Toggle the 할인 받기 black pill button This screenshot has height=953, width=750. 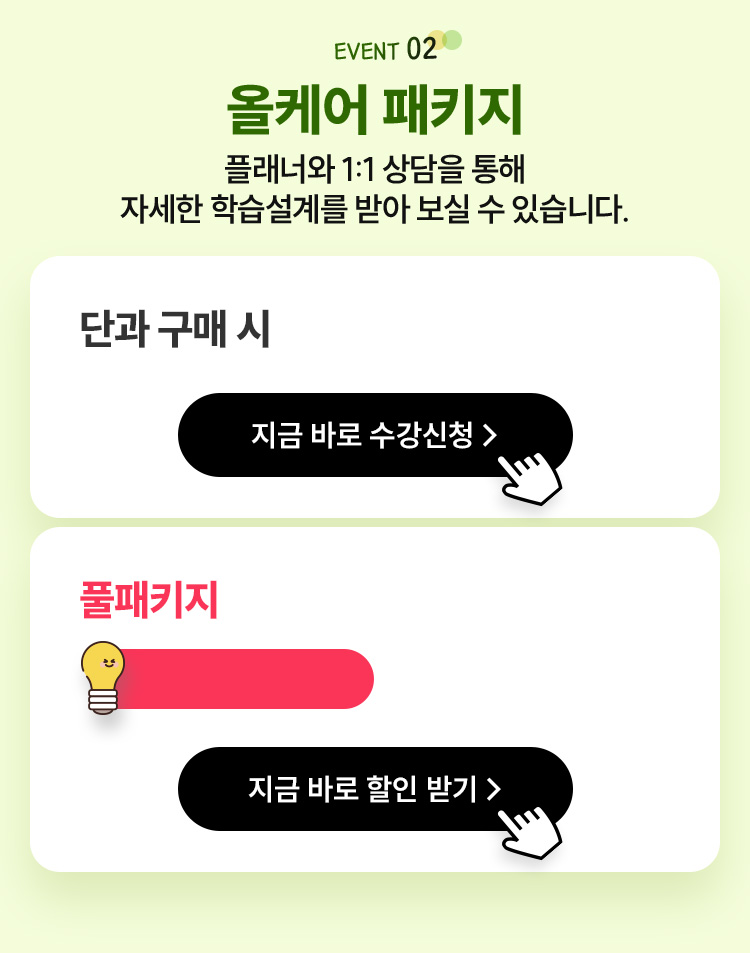tap(375, 788)
